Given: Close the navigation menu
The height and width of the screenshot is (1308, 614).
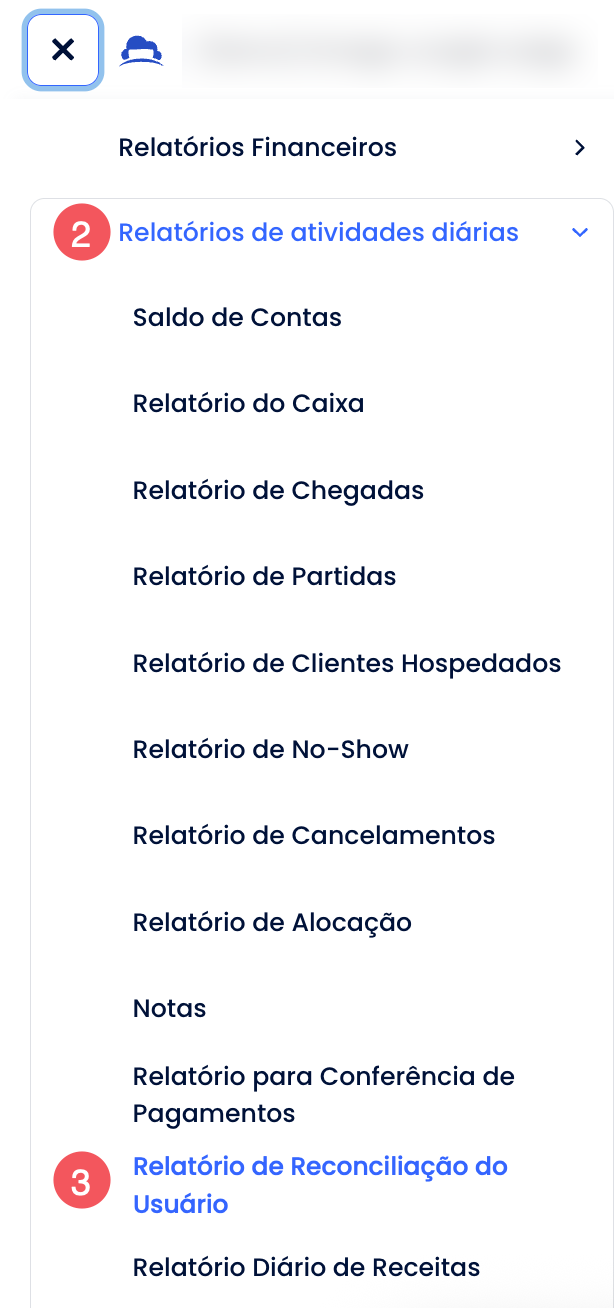Looking at the screenshot, I should point(63,50).
